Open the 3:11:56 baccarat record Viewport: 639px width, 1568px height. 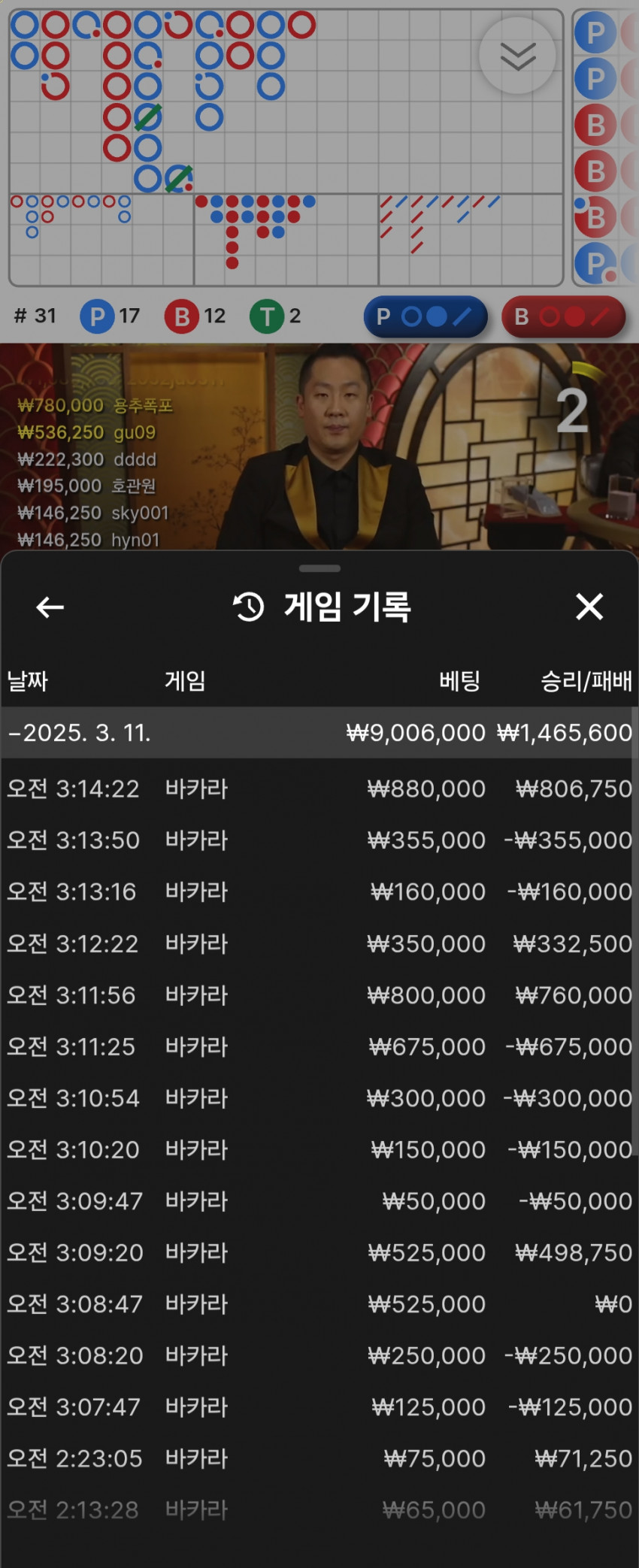point(319,995)
